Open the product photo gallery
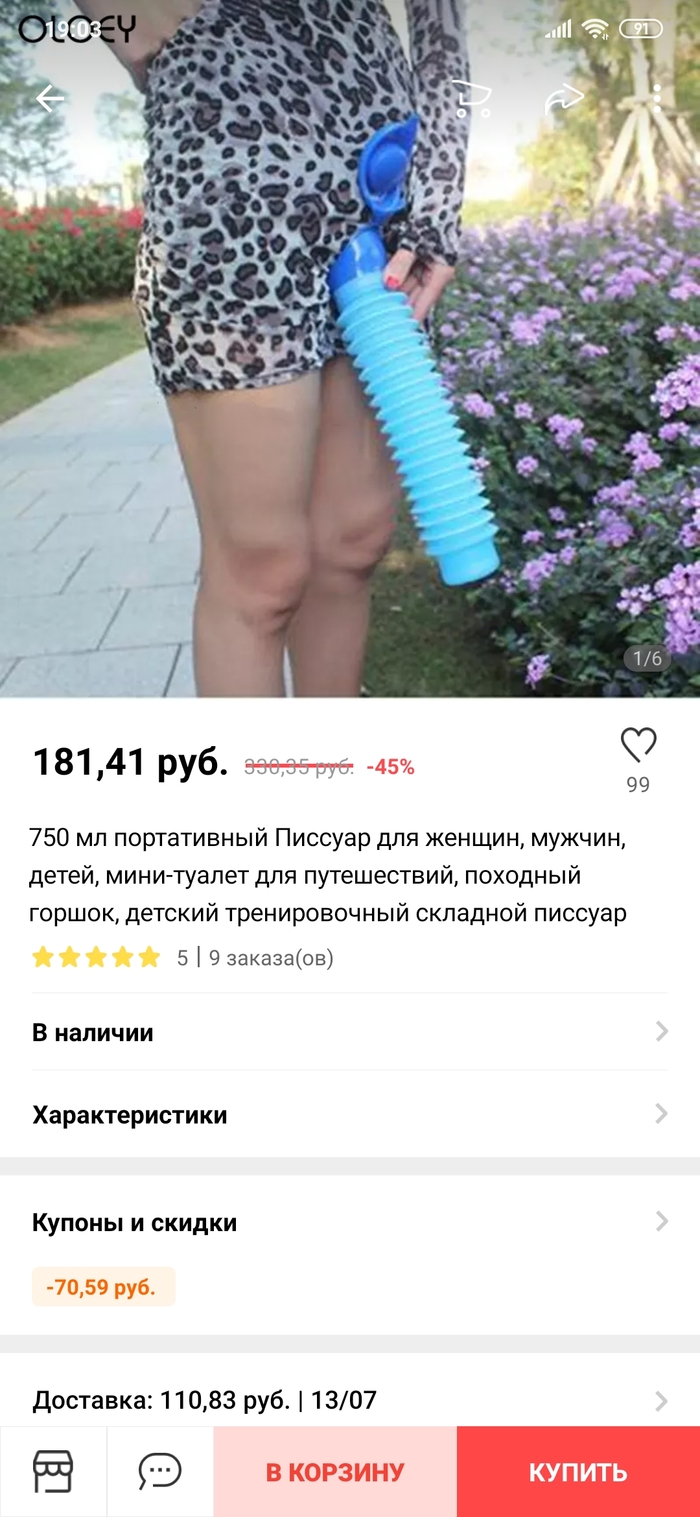This screenshot has height=1517, width=700. coord(350,400)
